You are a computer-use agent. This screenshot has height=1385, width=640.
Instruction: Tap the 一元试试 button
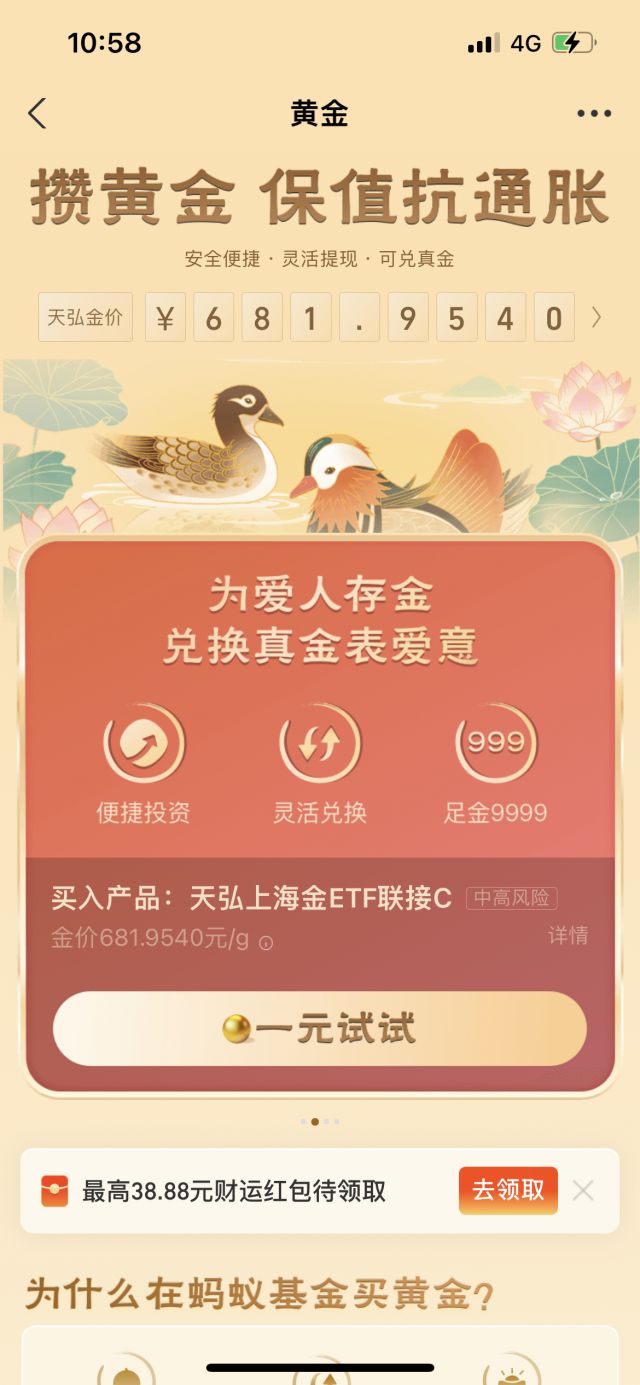coord(320,1028)
